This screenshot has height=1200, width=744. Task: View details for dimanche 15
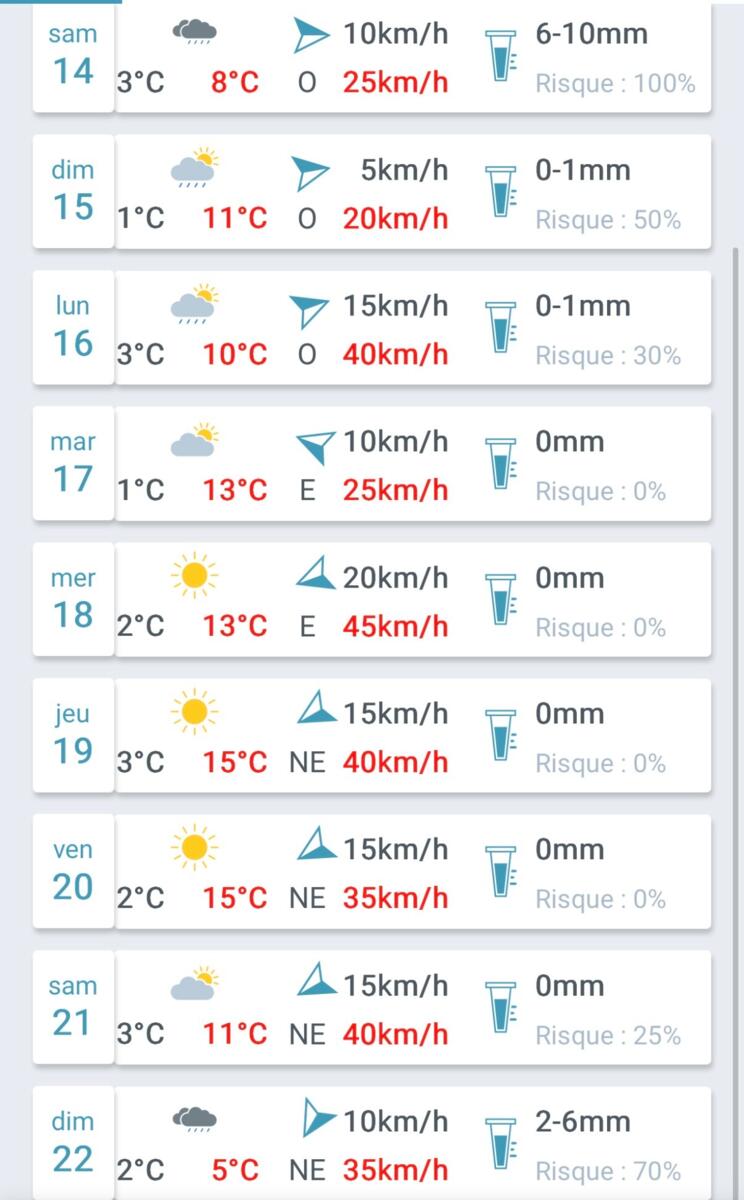(372, 193)
